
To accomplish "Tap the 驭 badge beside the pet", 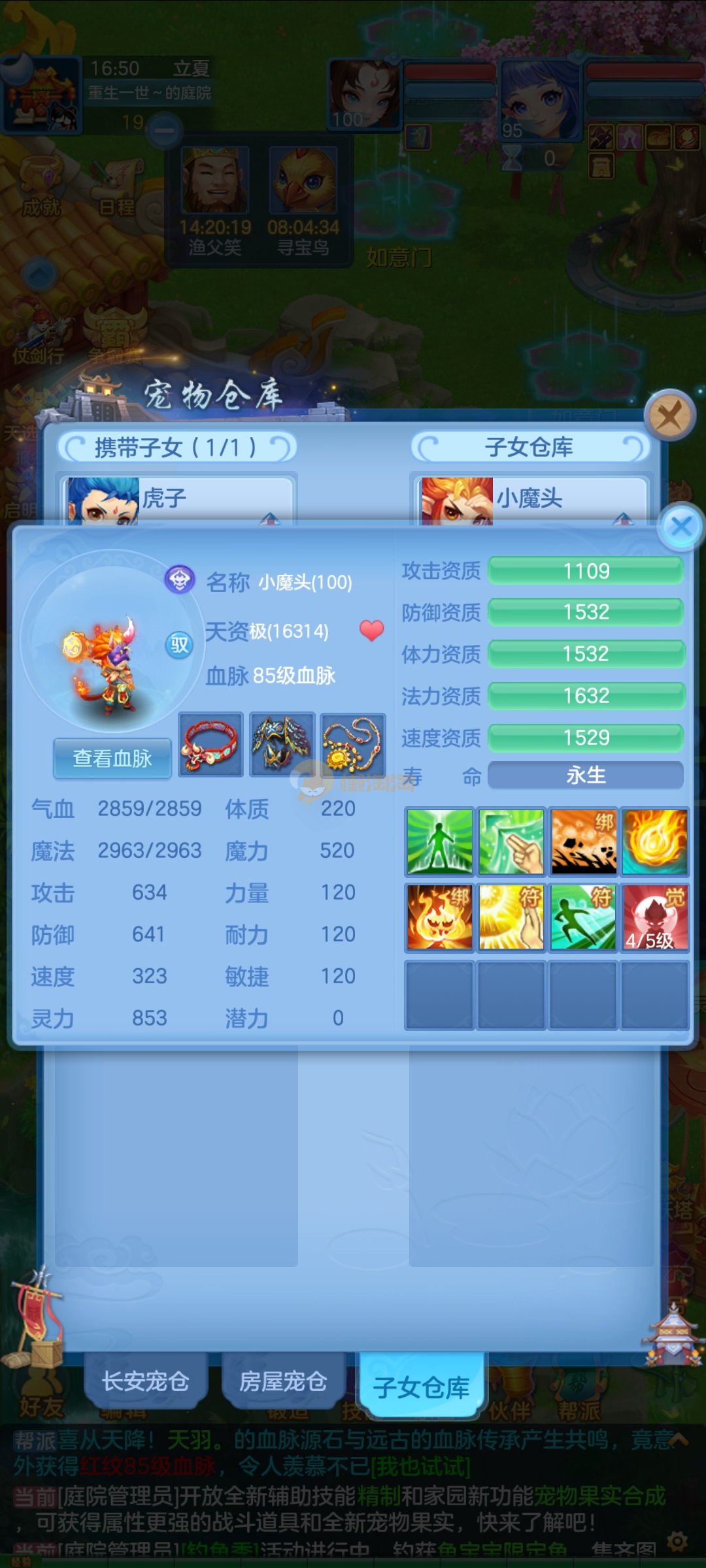I will click(179, 645).
